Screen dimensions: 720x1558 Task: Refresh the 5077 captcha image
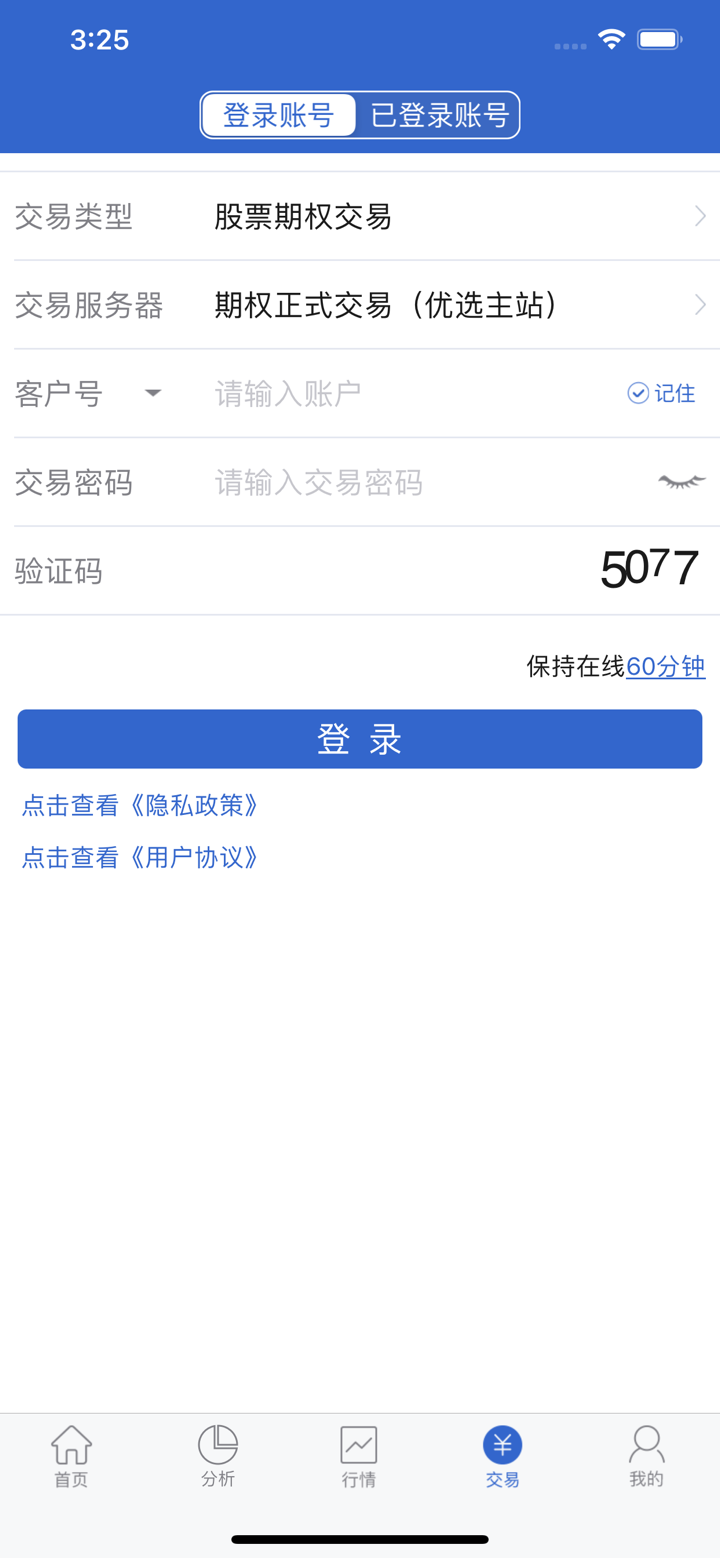click(x=648, y=570)
